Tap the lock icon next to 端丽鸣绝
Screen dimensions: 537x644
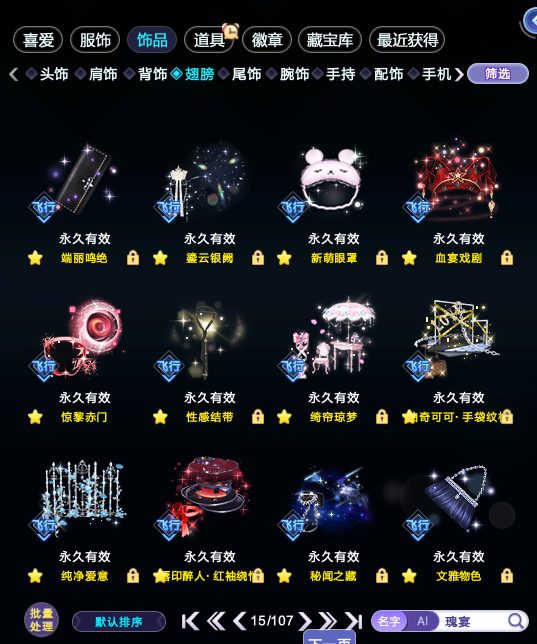click(133, 258)
